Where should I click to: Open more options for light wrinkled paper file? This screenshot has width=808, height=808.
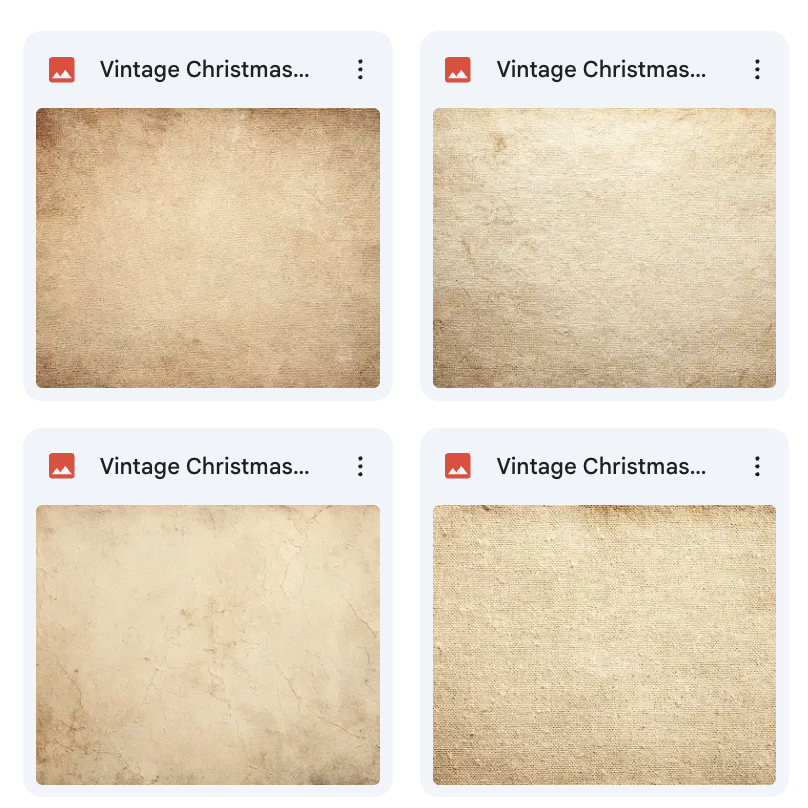coord(757,69)
